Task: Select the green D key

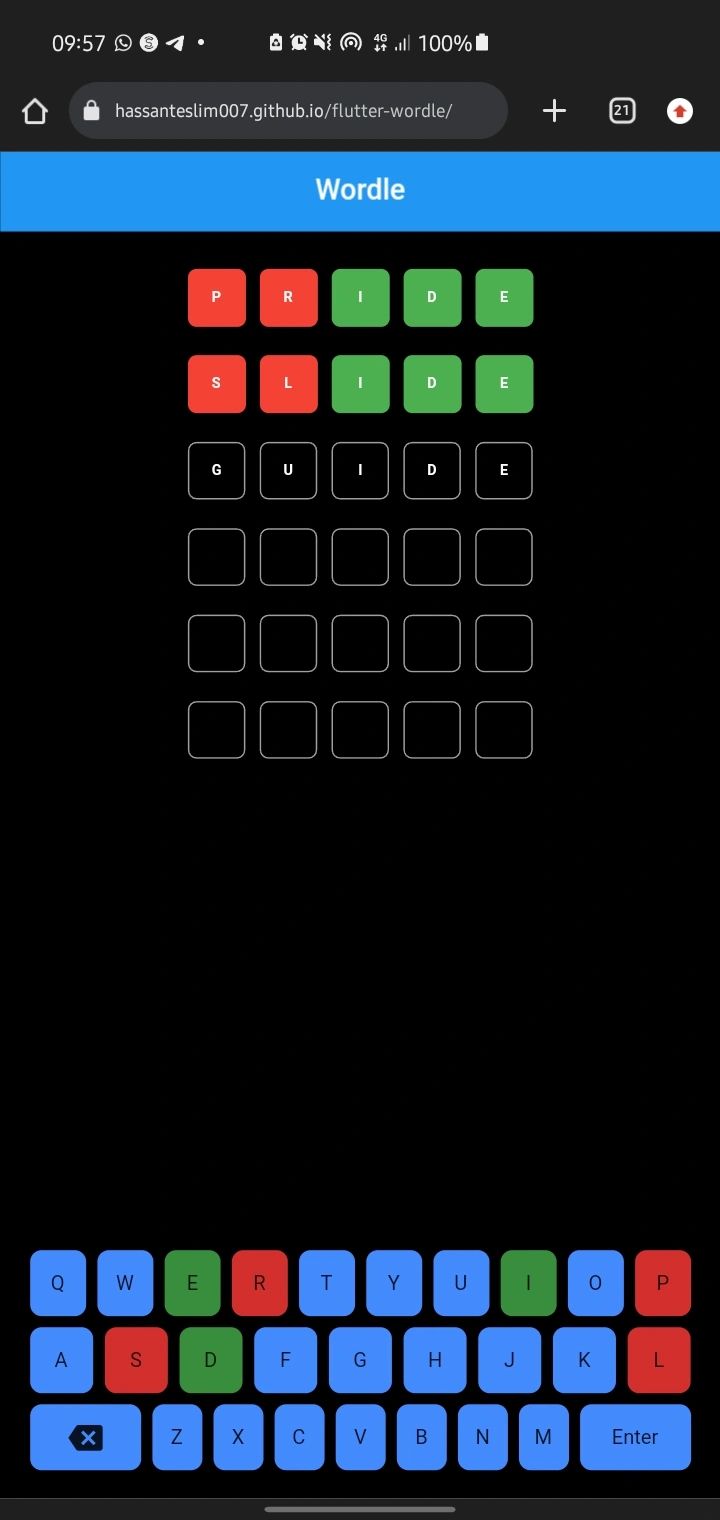Action: pos(210,1360)
